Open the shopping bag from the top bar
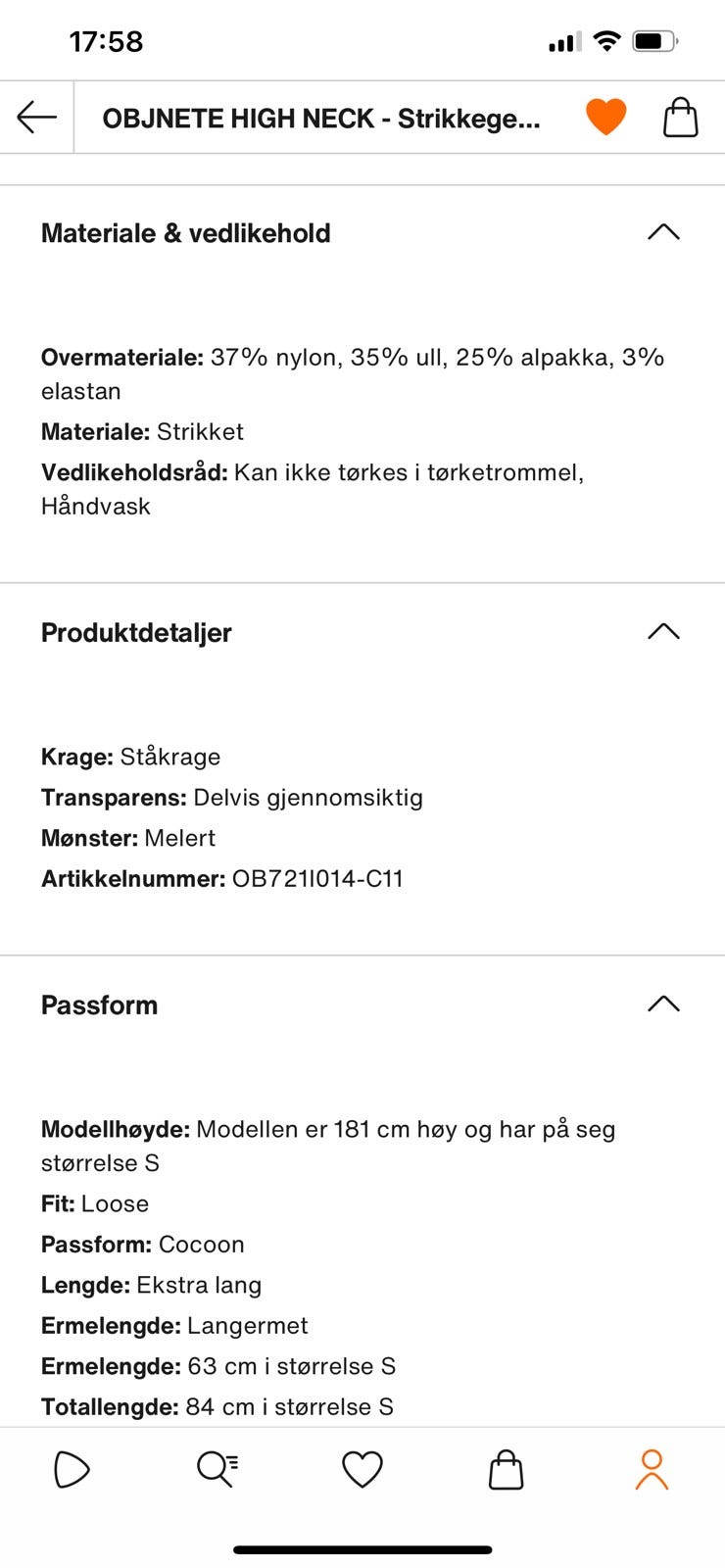 click(x=680, y=116)
